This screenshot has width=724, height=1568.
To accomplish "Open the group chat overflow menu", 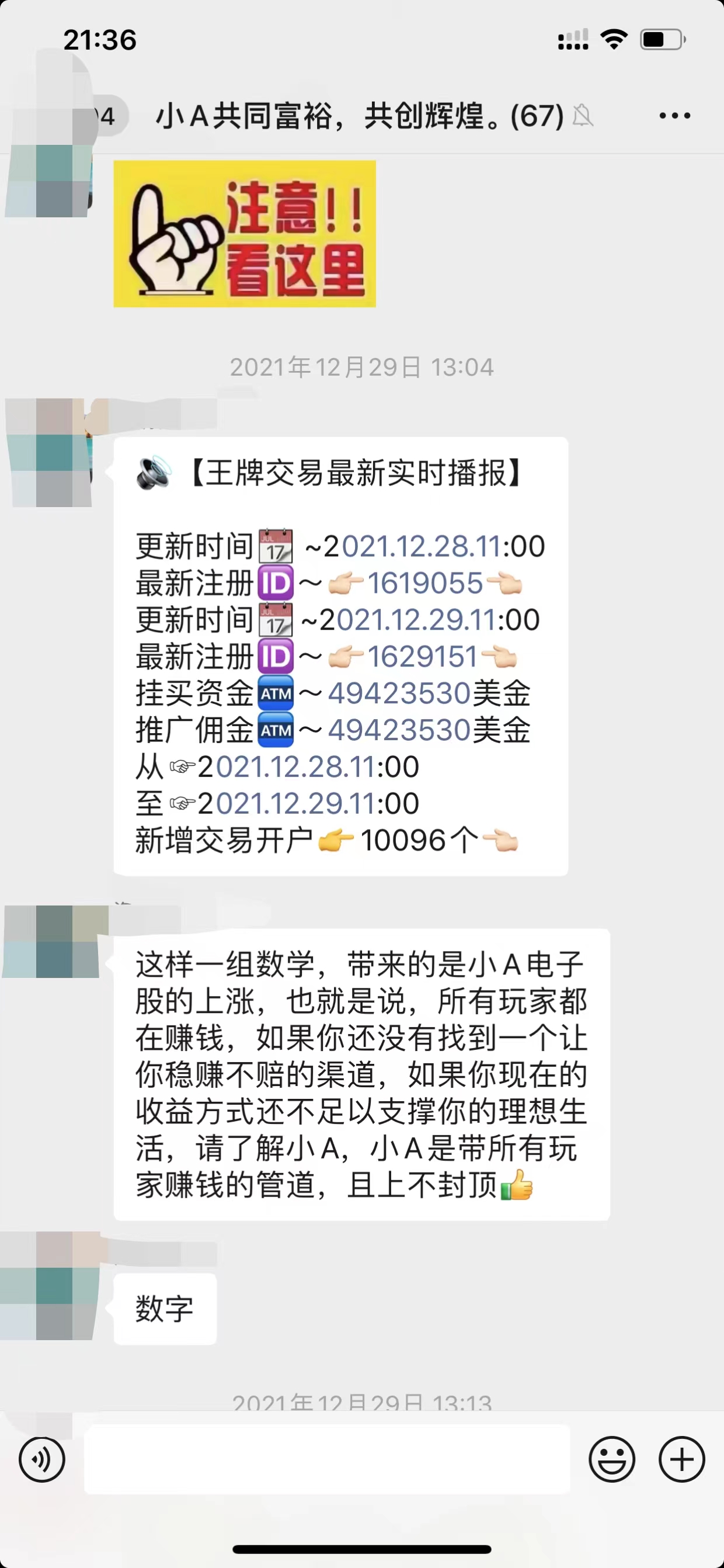I will pyautogui.click(x=675, y=116).
